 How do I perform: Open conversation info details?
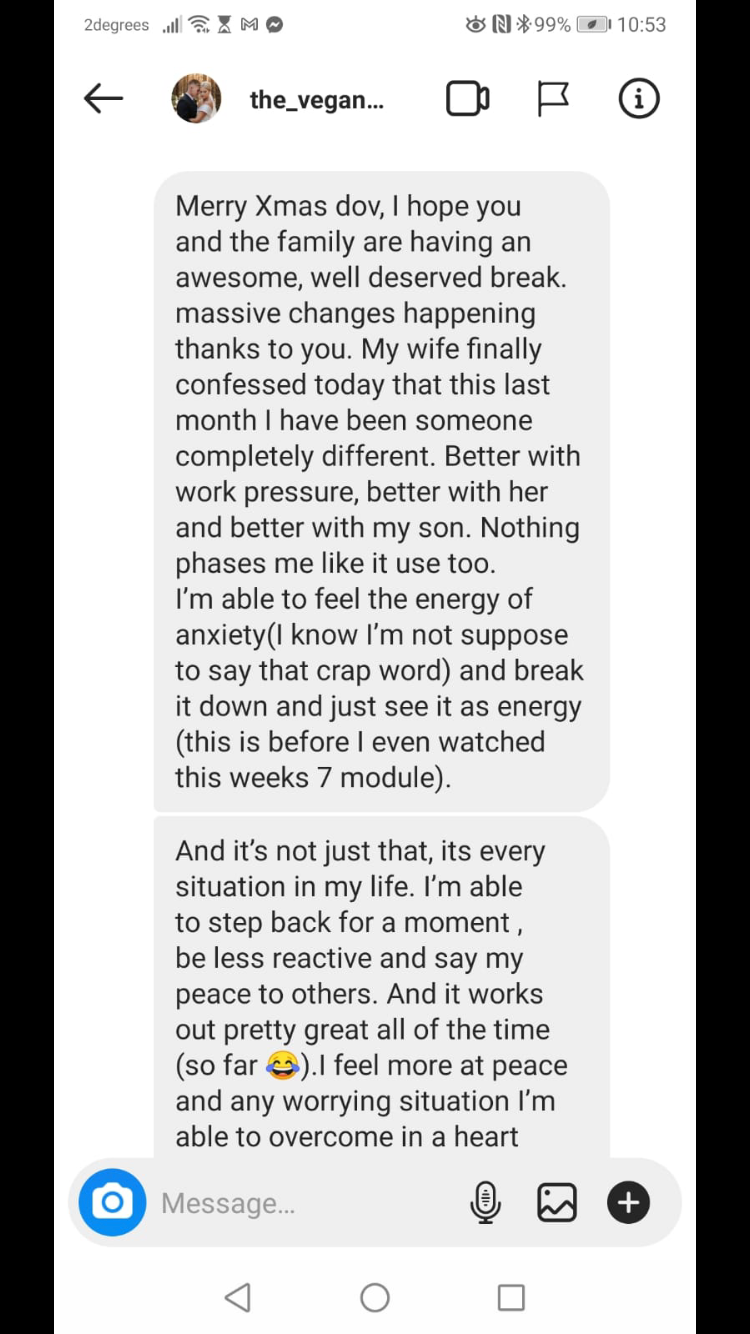639,98
